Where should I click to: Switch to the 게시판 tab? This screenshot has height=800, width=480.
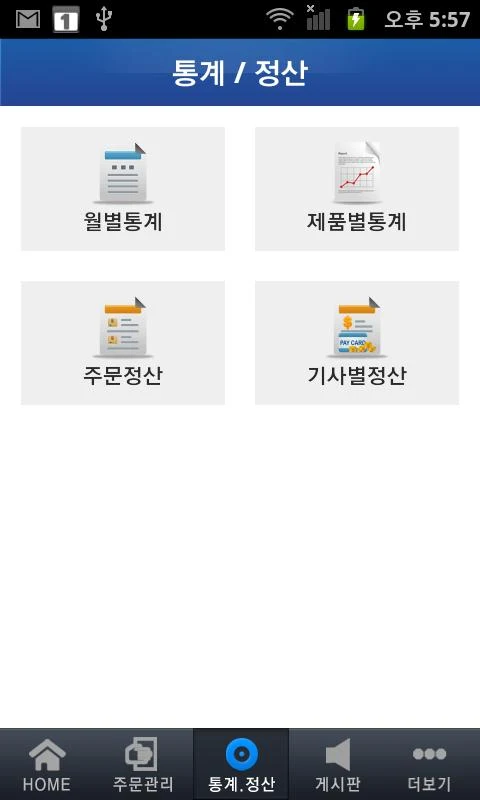[x=337, y=764]
